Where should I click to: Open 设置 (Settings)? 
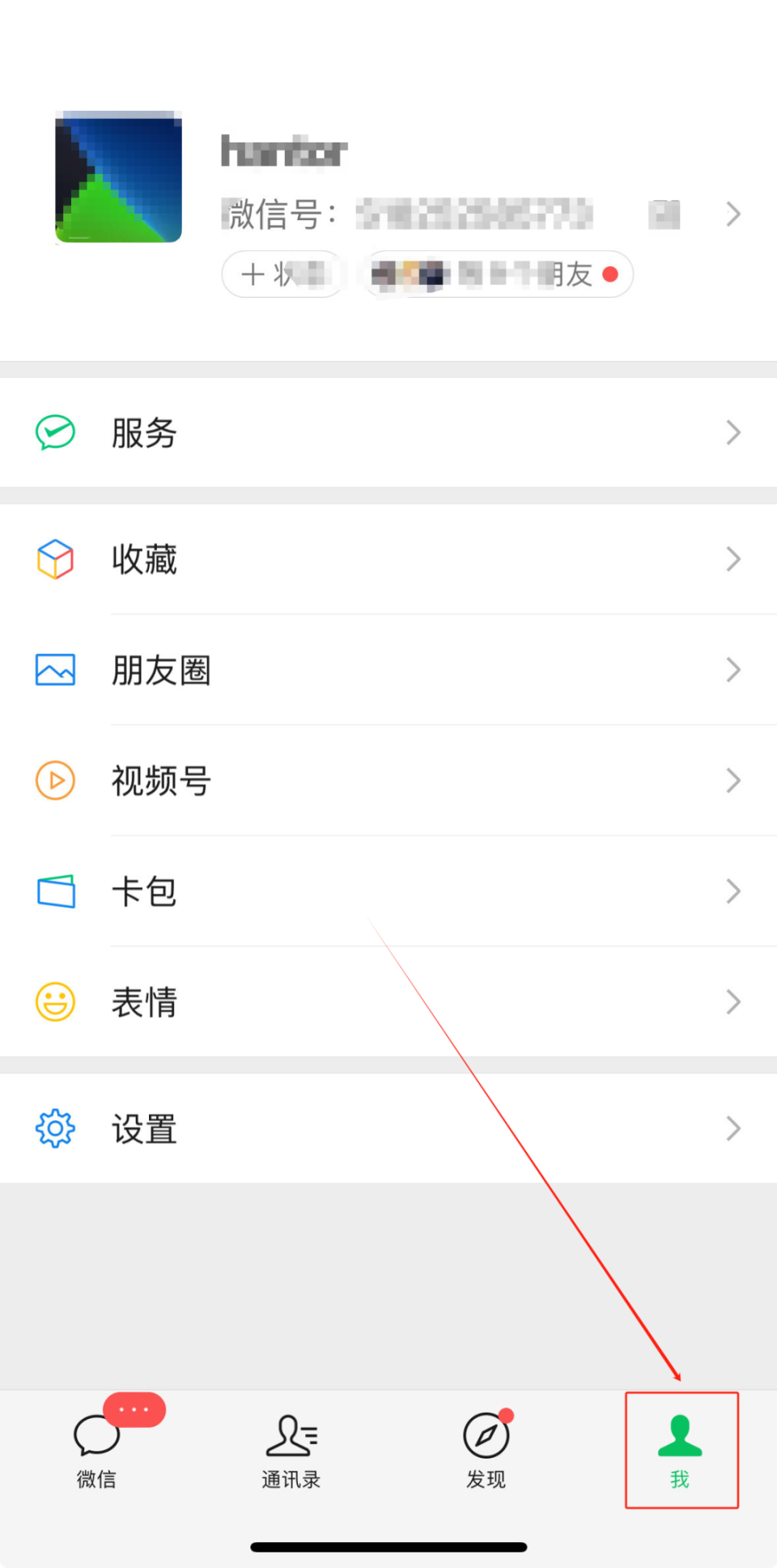pyautogui.click(x=388, y=1128)
